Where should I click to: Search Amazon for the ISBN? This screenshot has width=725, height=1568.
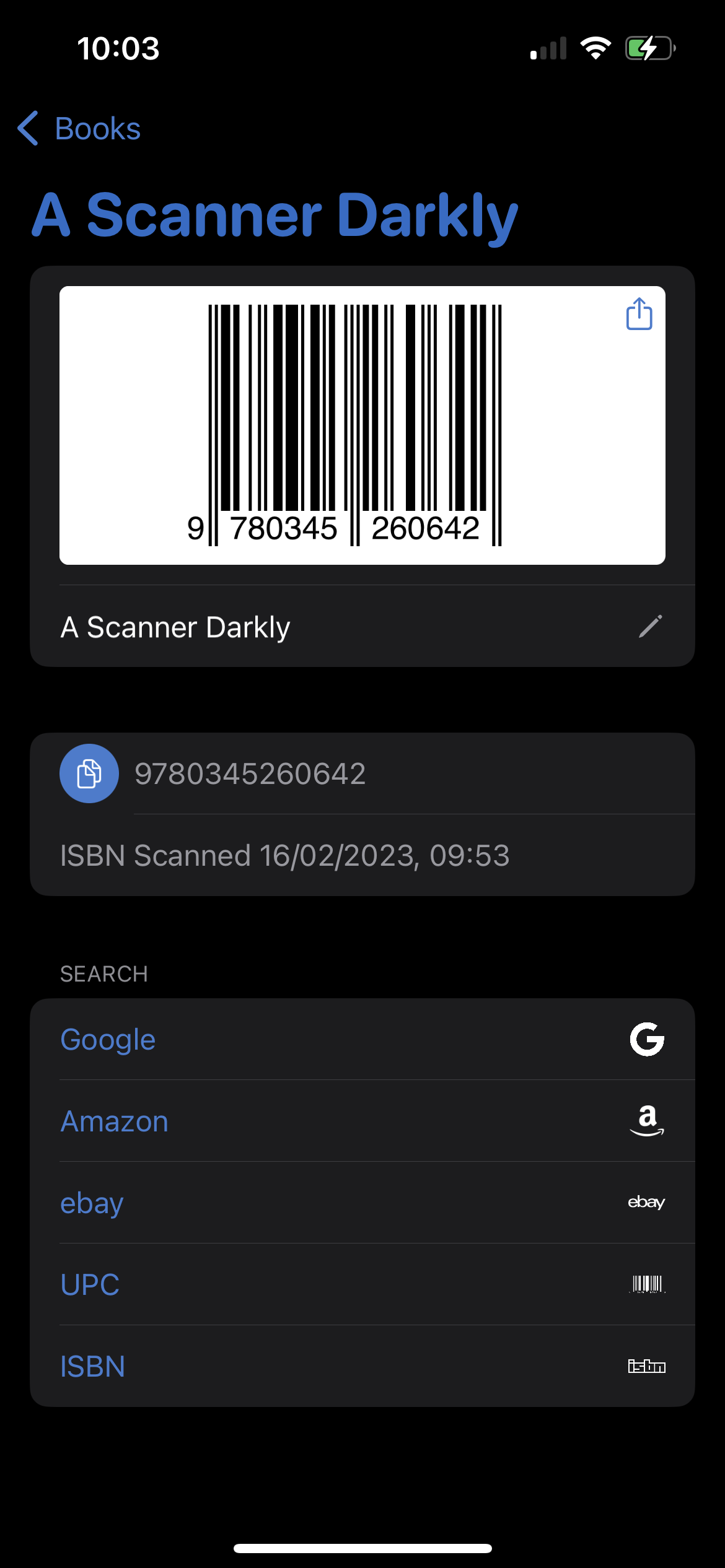(x=113, y=1122)
